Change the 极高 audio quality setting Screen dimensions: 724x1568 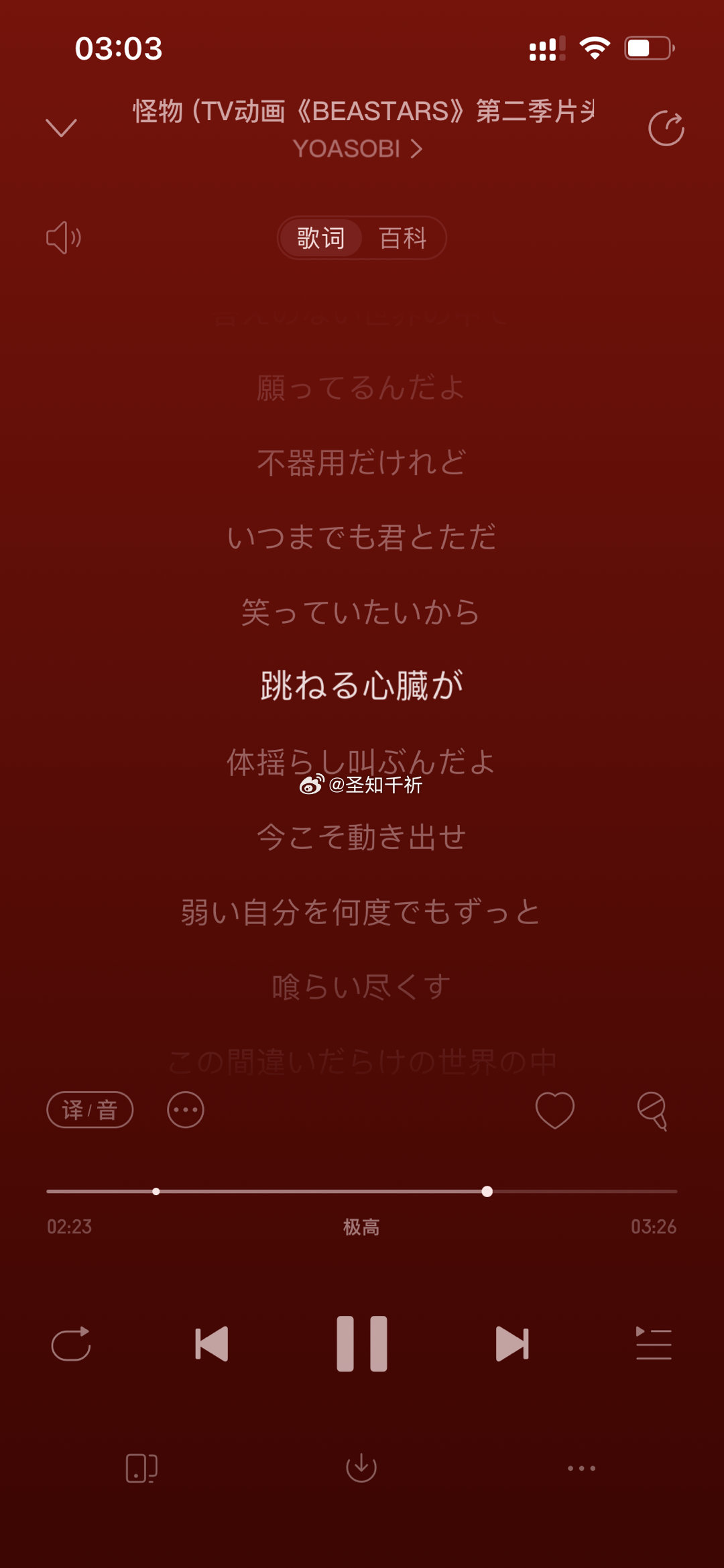point(361,1227)
